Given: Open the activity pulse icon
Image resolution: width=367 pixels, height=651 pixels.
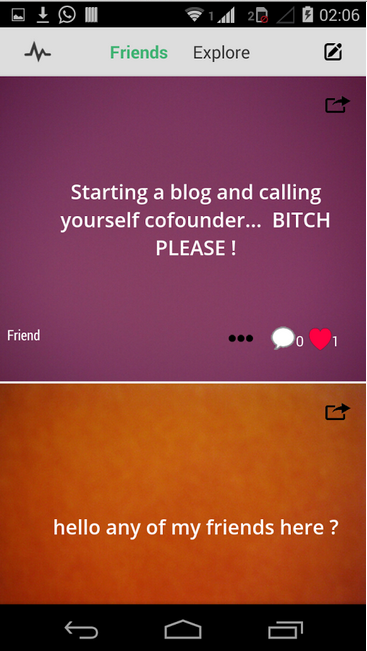Looking at the screenshot, I should [x=37, y=53].
